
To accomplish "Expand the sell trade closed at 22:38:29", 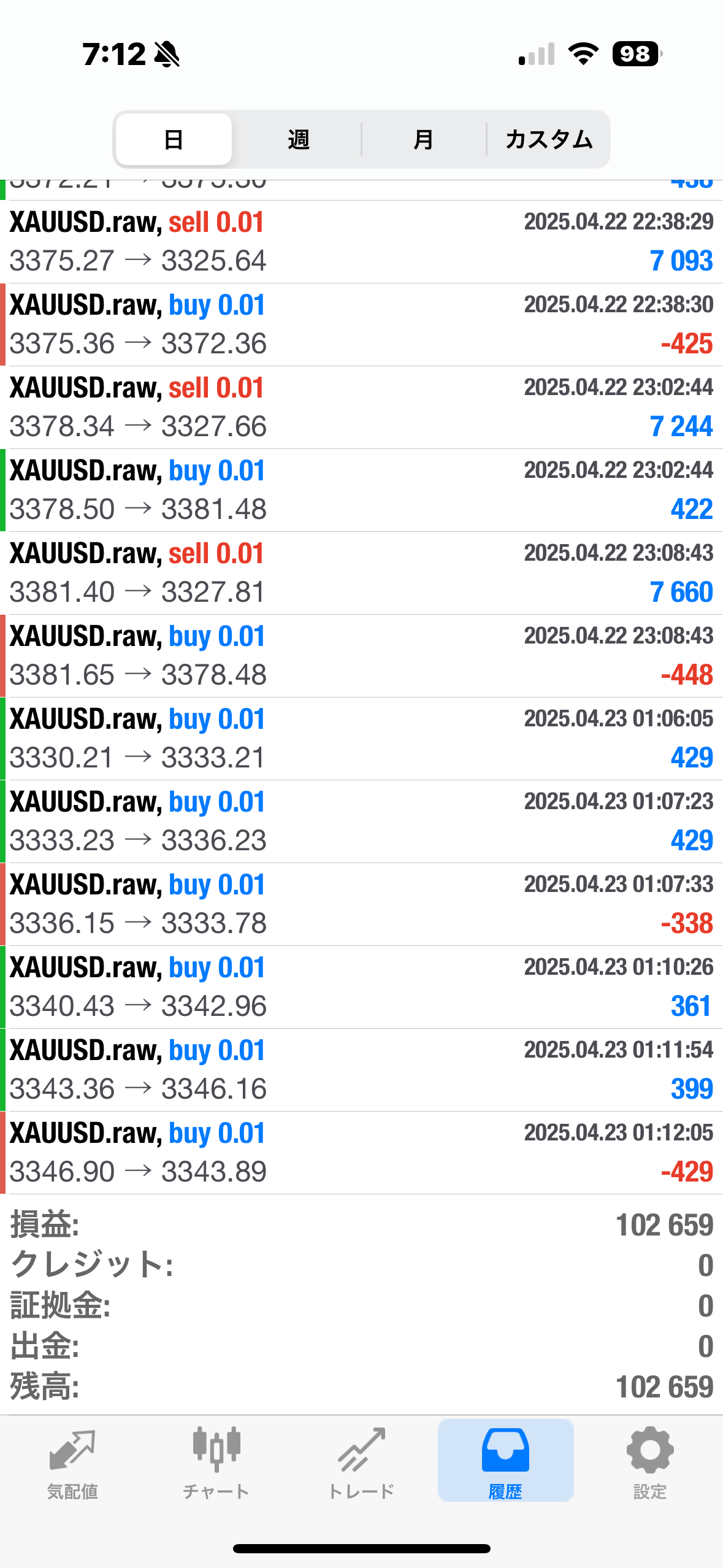I will 361,242.
